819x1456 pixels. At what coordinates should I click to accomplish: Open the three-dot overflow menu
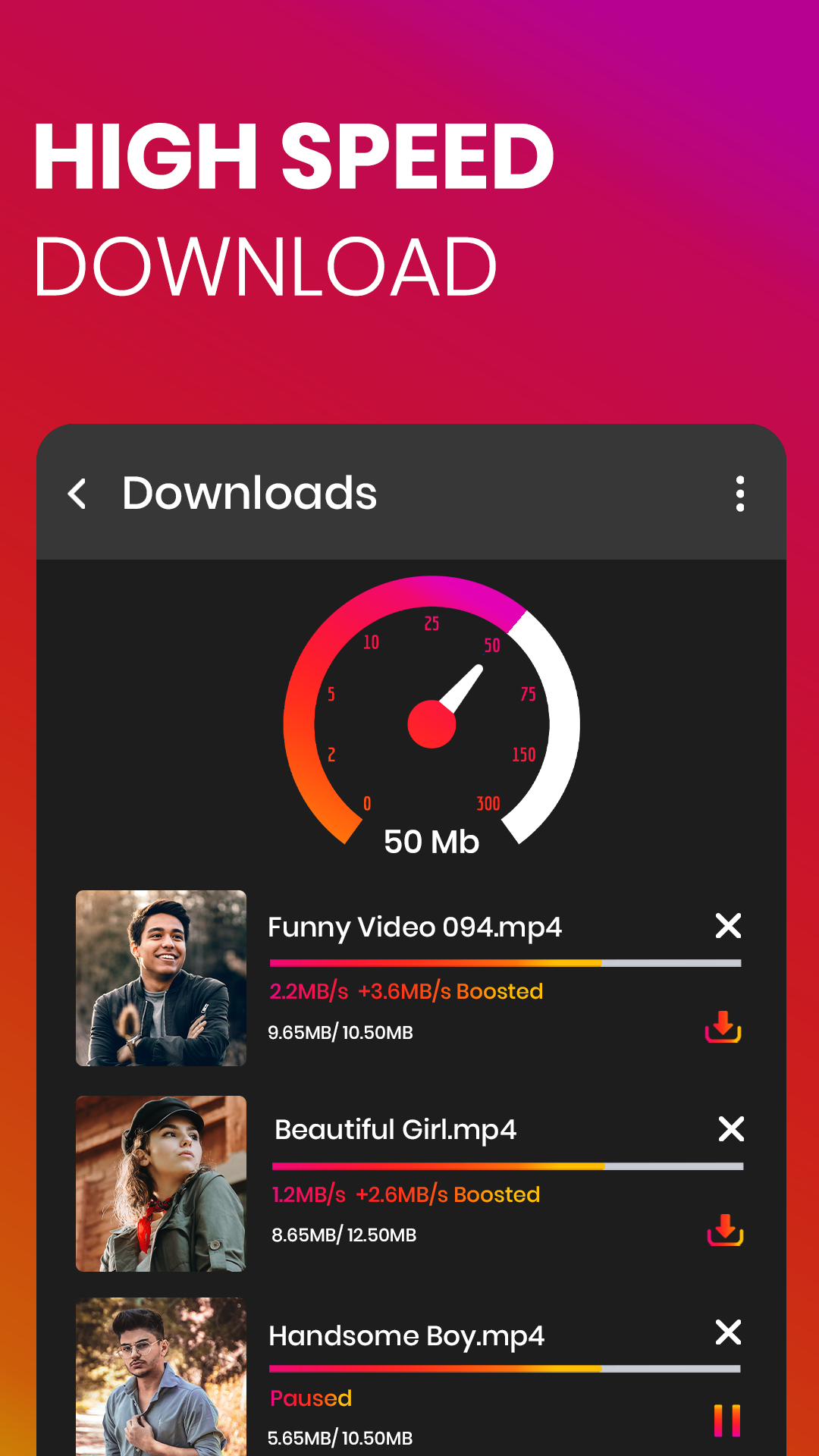click(x=740, y=494)
